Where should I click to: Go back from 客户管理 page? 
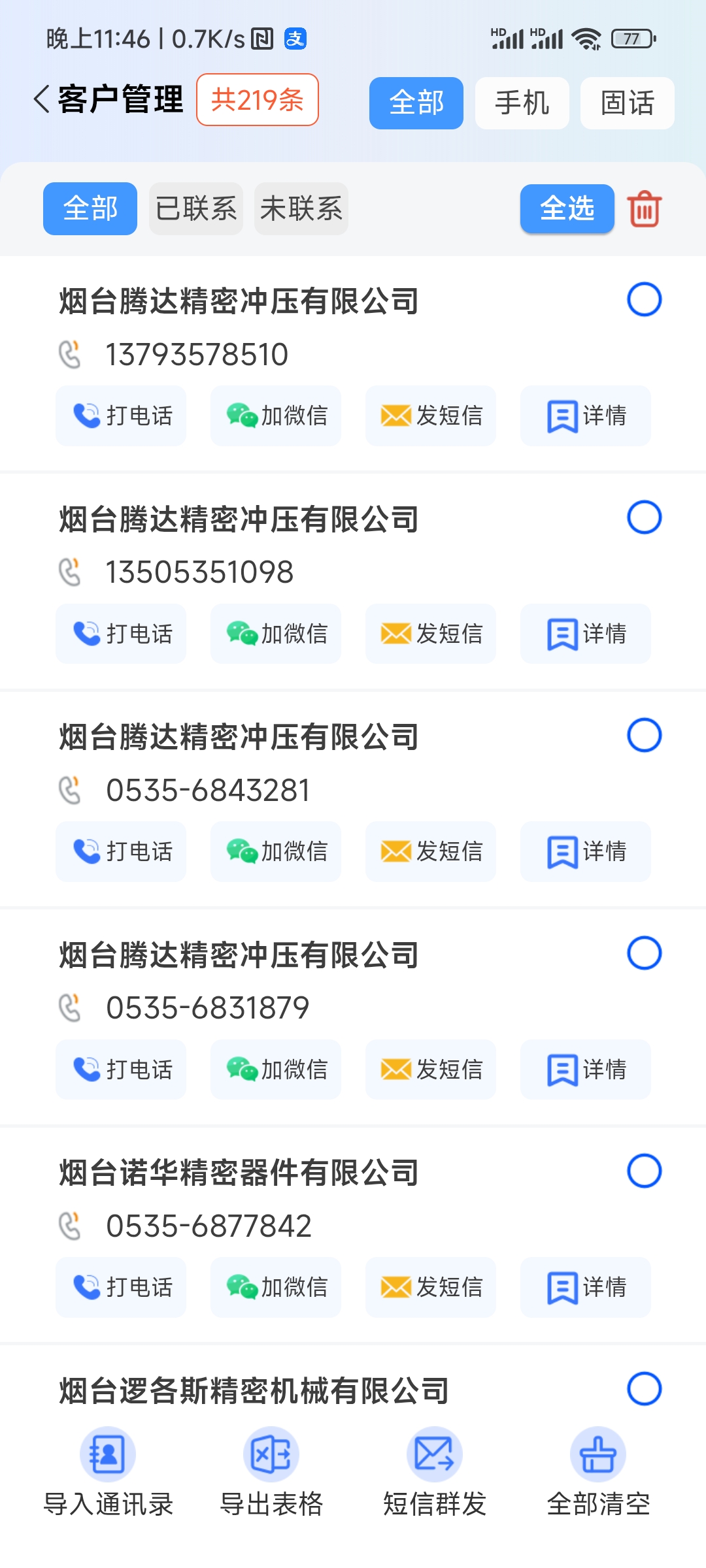[42, 99]
